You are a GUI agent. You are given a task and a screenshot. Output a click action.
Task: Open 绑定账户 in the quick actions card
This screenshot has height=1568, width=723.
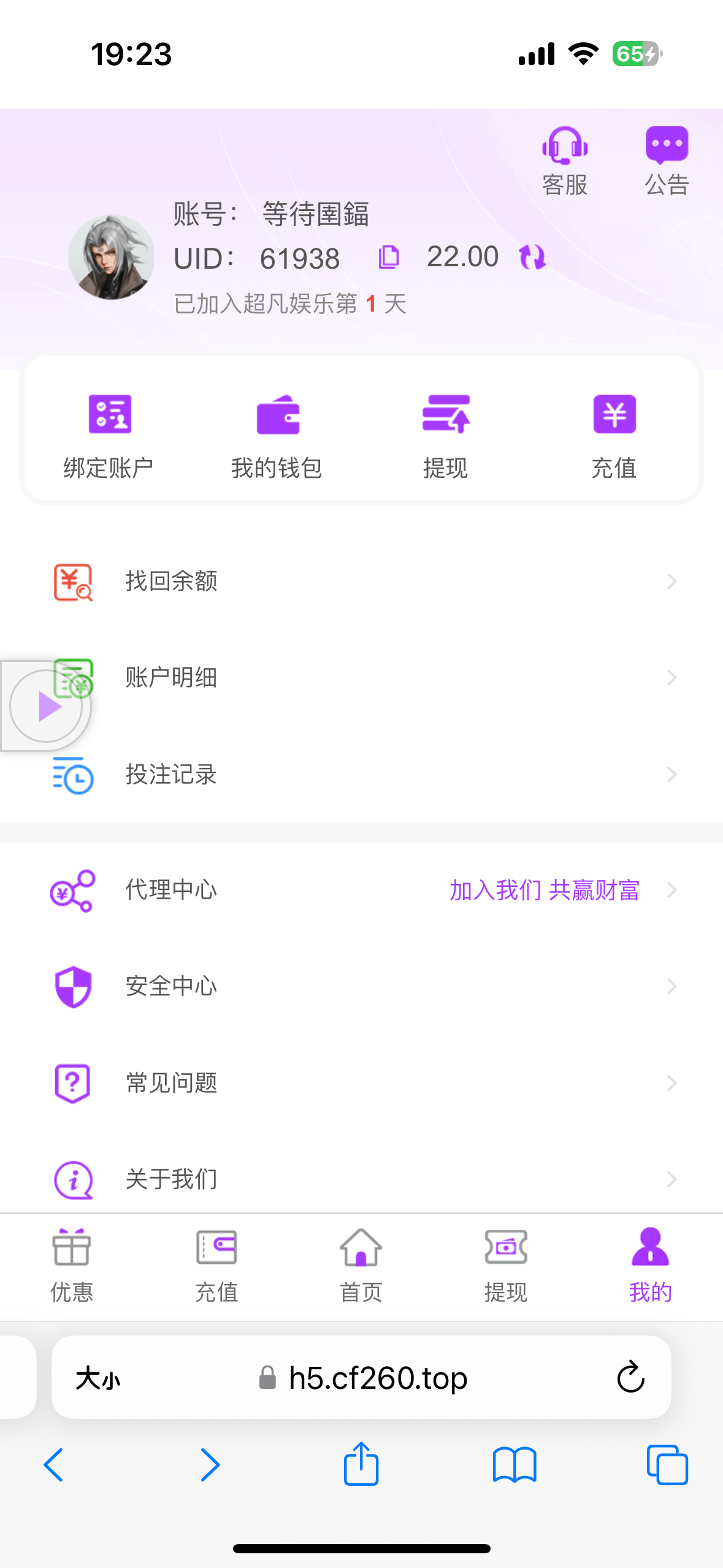(109, 436)
